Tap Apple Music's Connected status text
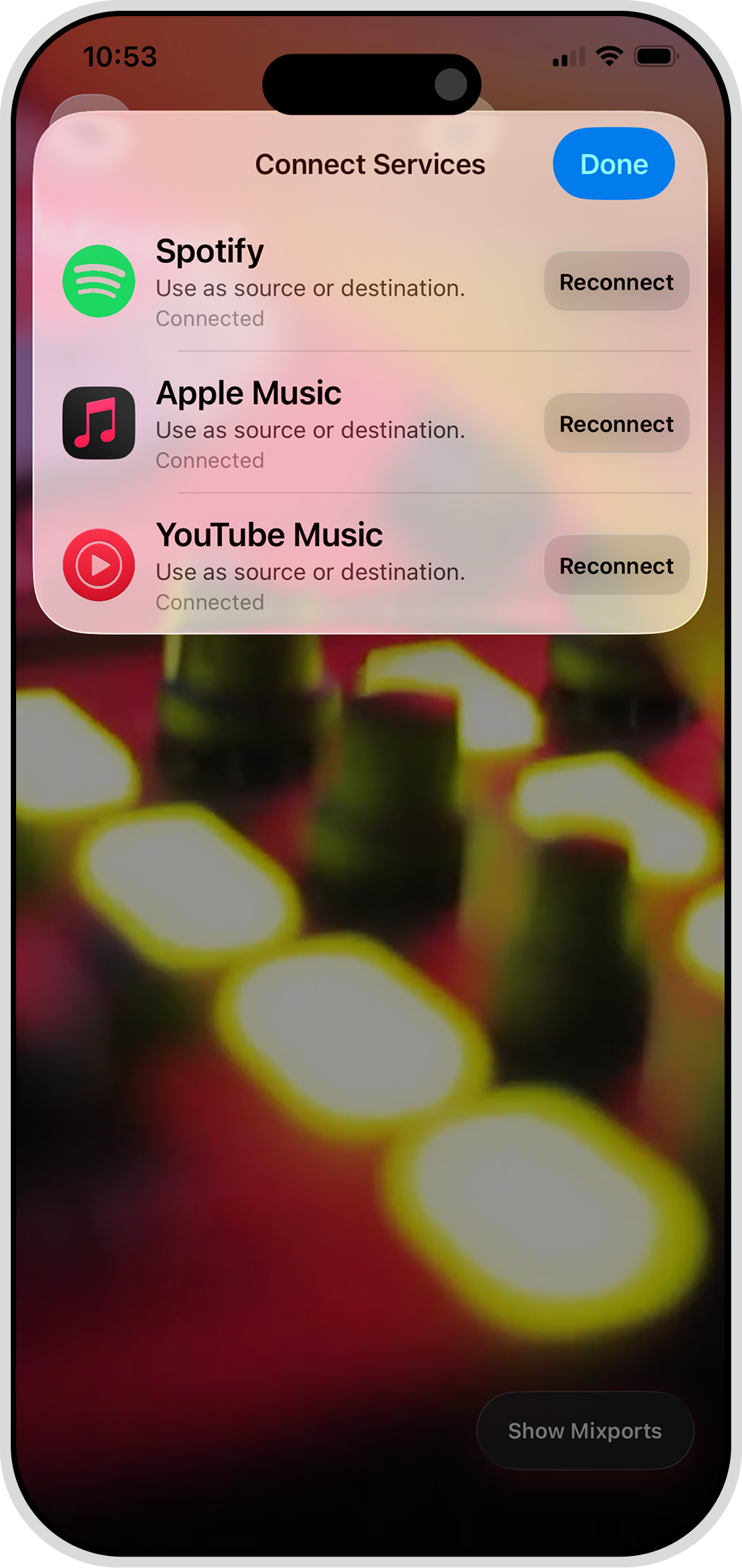This screenshot has width=742, height=1568. tap(210, 460)
